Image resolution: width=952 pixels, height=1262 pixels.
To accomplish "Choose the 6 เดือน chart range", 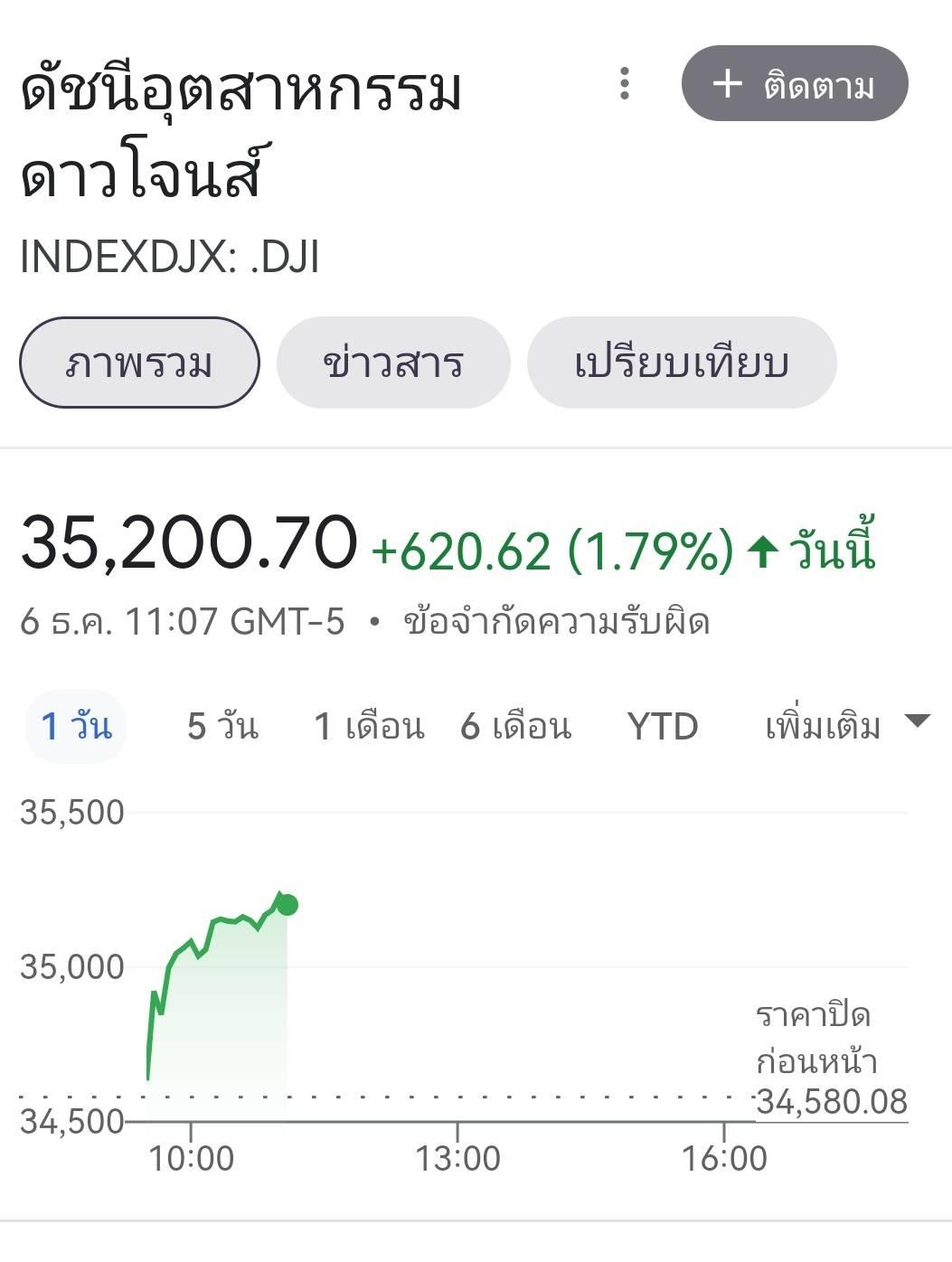I will 516,726.
